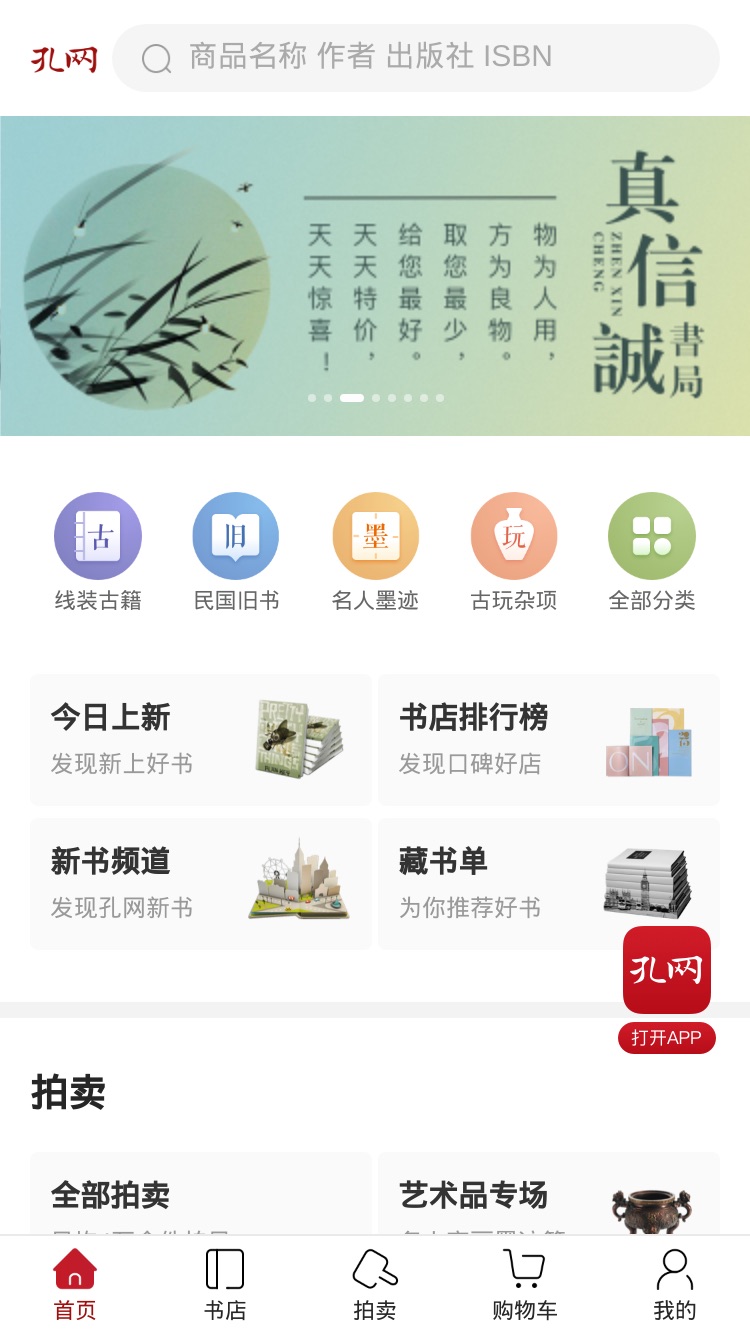This screenshot has width=750, height=1334.
Task: Open the 线装古籍 category
Action: (98, 552)
